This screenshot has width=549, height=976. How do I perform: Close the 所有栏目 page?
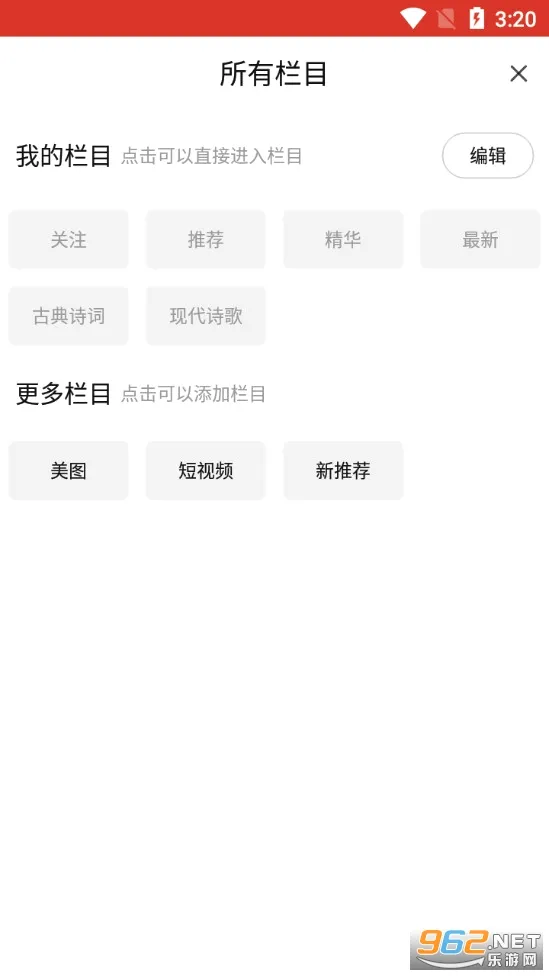[x=518, y=73]
